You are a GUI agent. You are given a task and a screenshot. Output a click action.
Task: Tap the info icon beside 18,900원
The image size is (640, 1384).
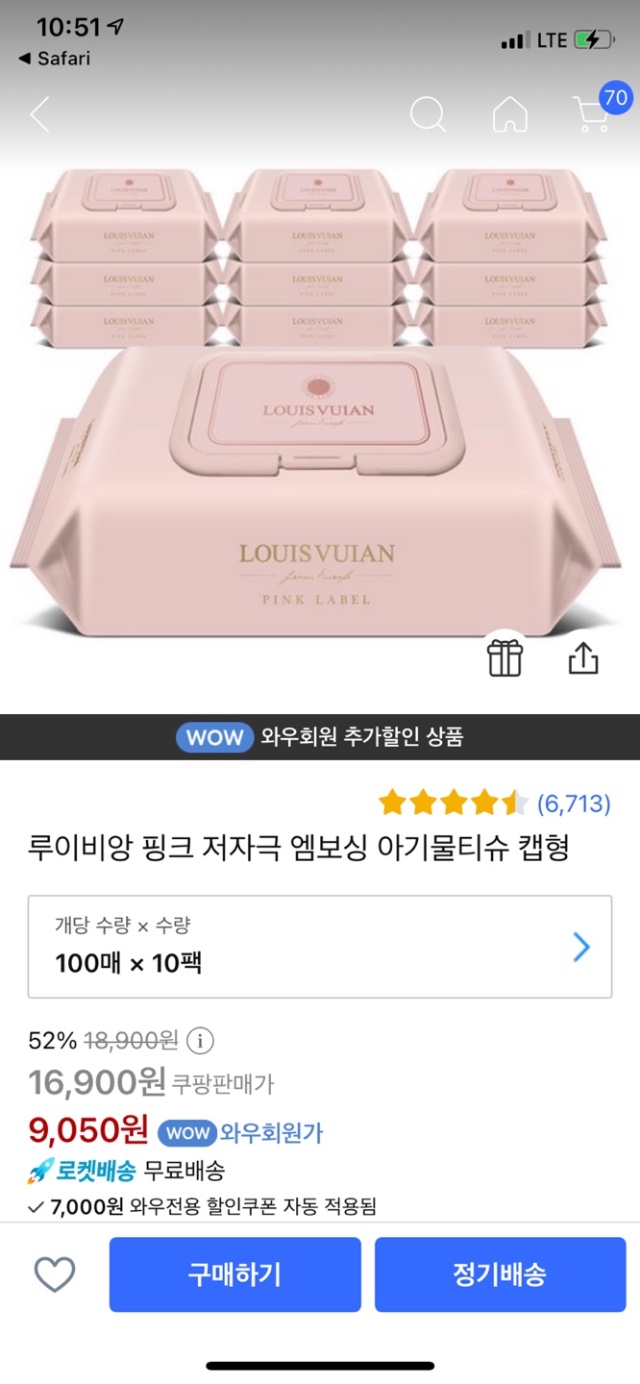pos(200,1040)
